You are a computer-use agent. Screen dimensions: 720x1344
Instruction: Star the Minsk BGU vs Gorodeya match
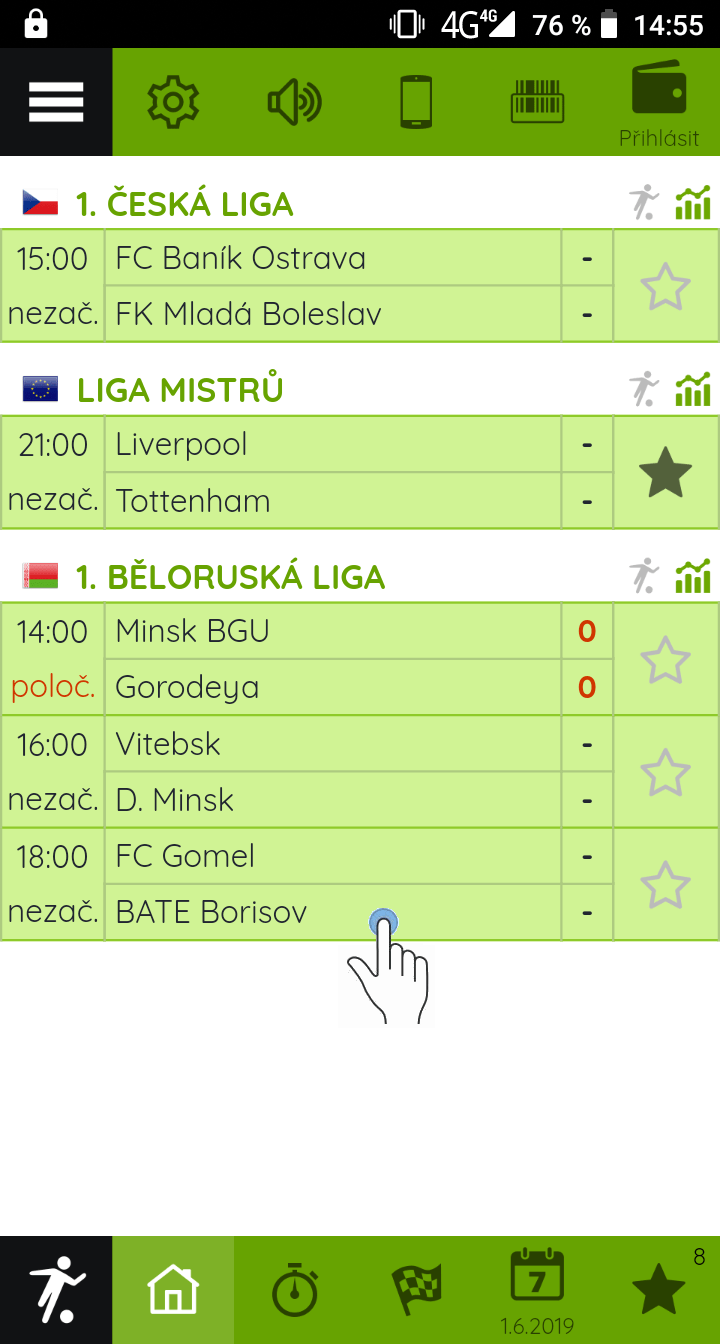[665, 660]
